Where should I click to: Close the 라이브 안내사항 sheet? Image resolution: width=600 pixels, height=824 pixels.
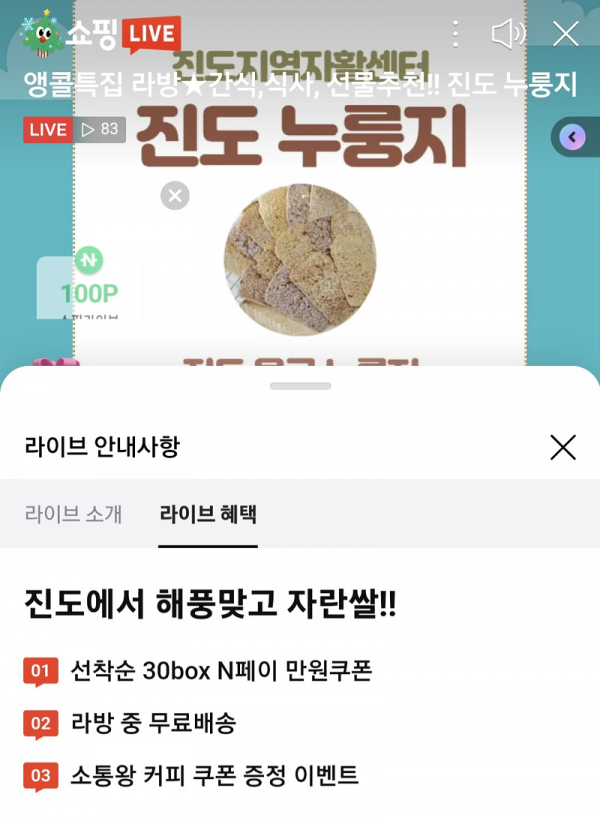[x=563, y=447]
